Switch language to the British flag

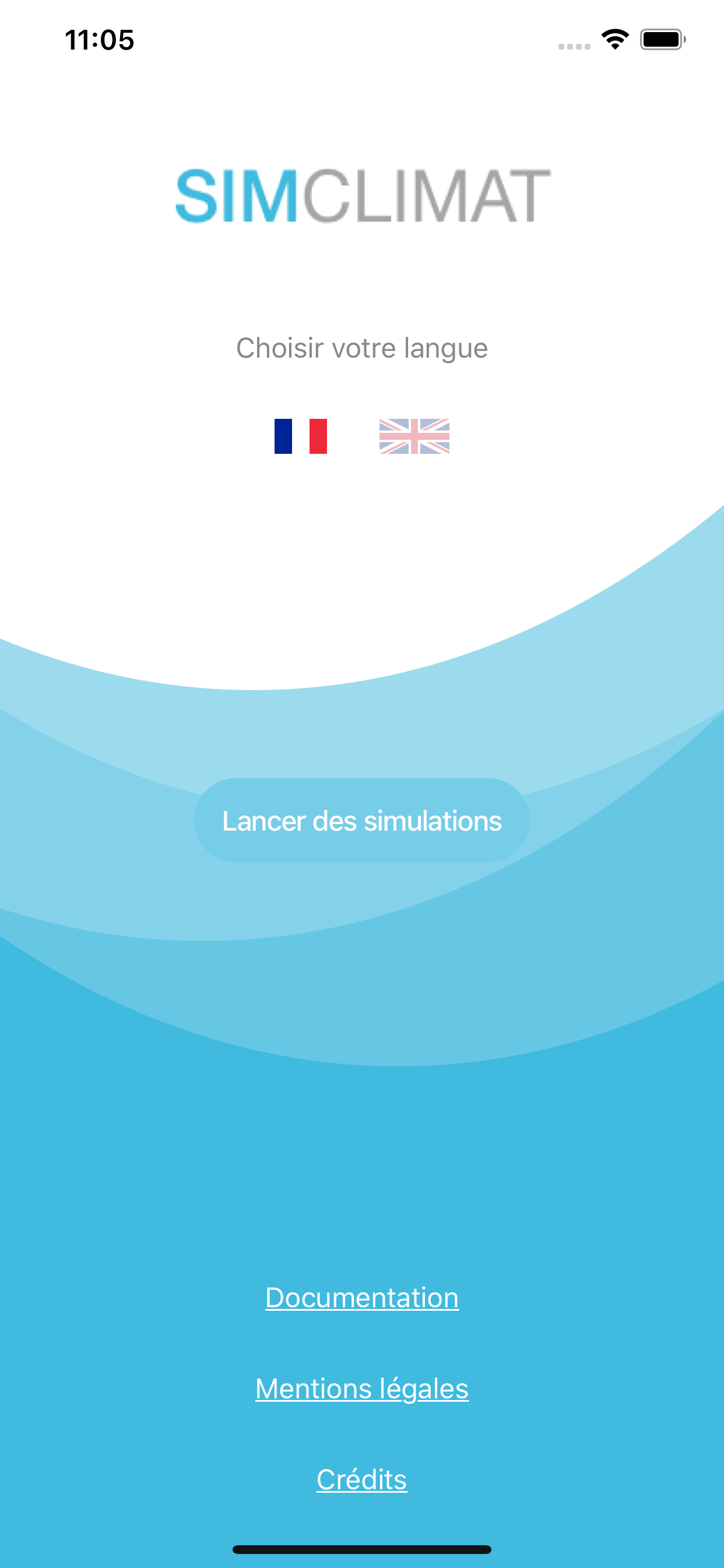tap(414, 436)
